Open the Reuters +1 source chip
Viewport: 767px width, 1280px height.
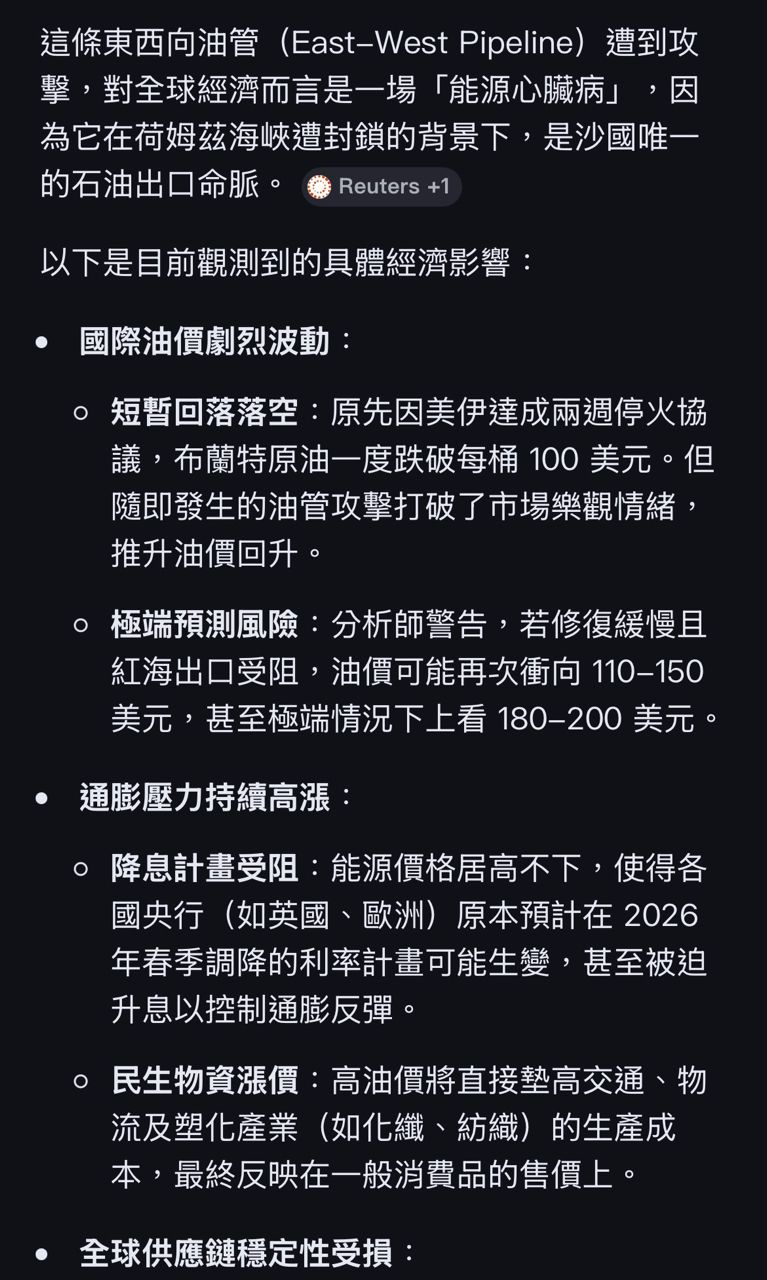click(x=381, y=187)
